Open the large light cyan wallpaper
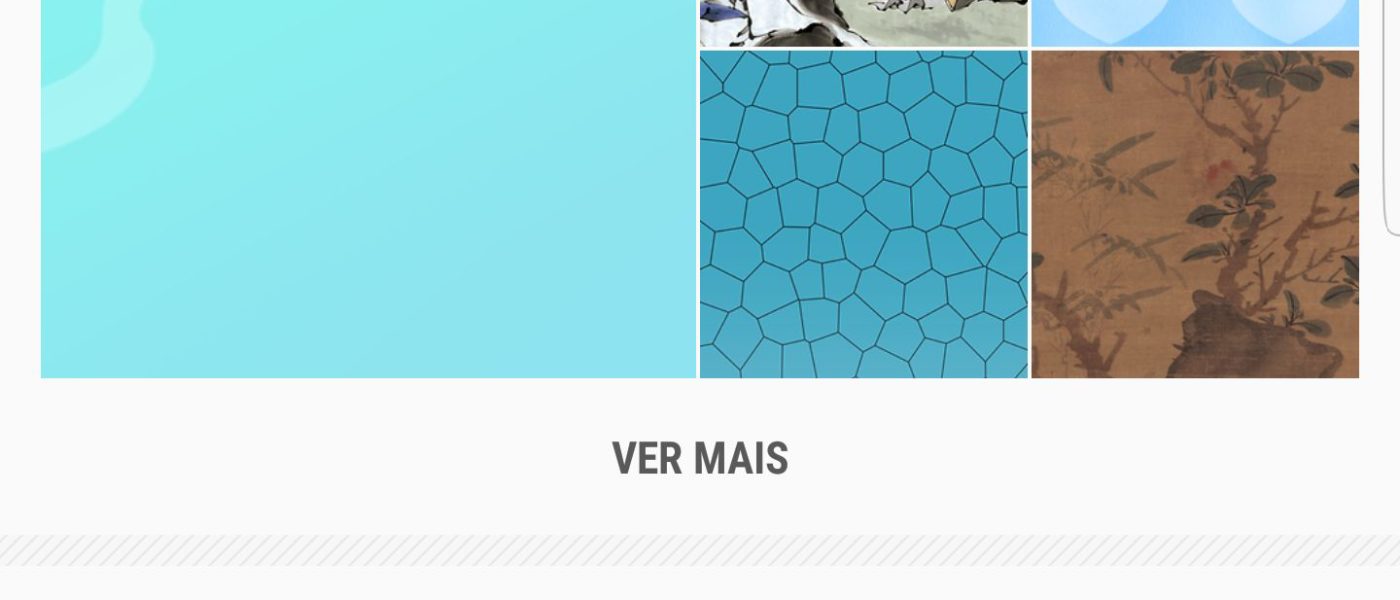 pos(368,188)
